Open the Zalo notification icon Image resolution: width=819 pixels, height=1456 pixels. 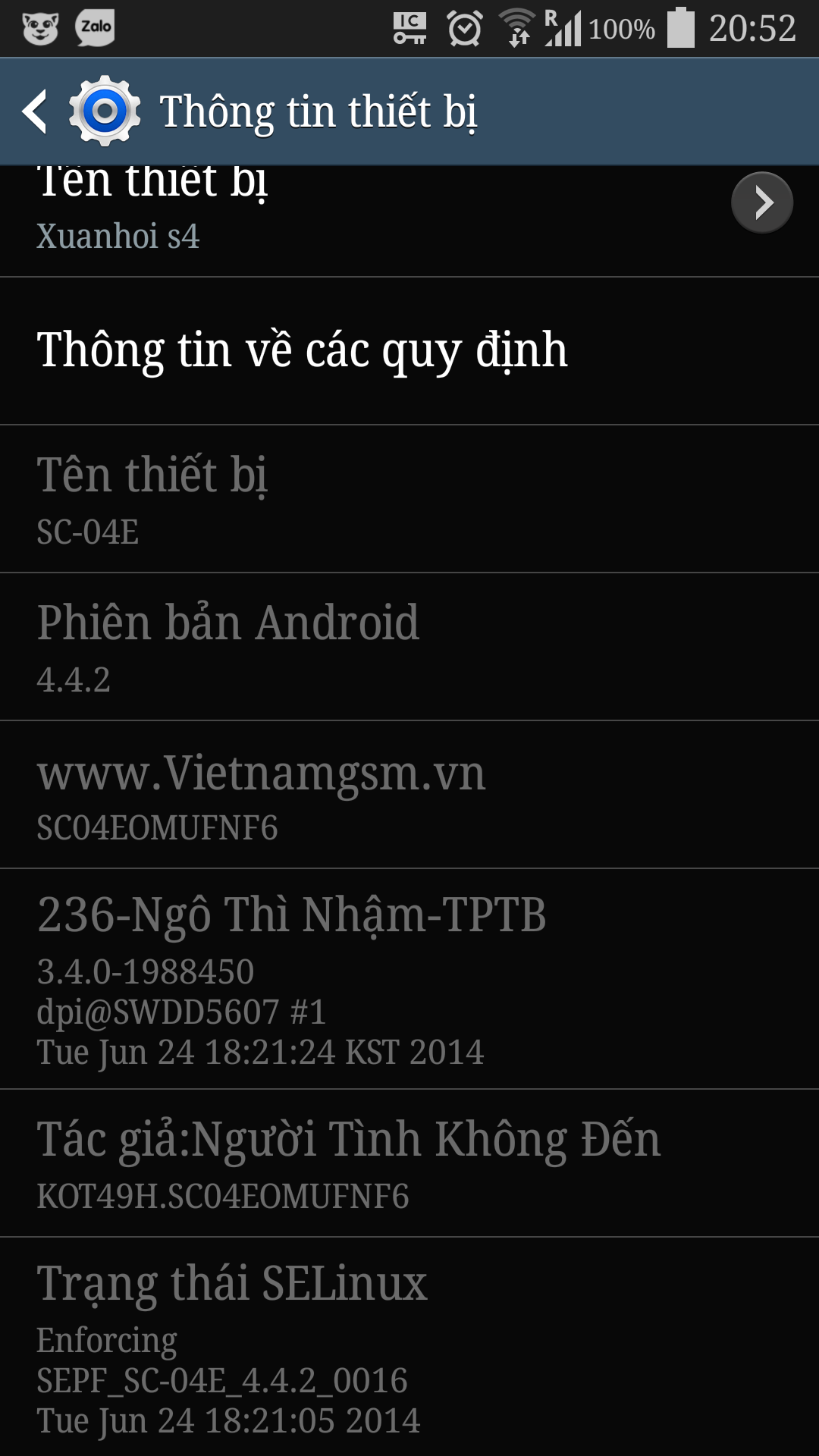pyautogui.click(x=93, y=27)
